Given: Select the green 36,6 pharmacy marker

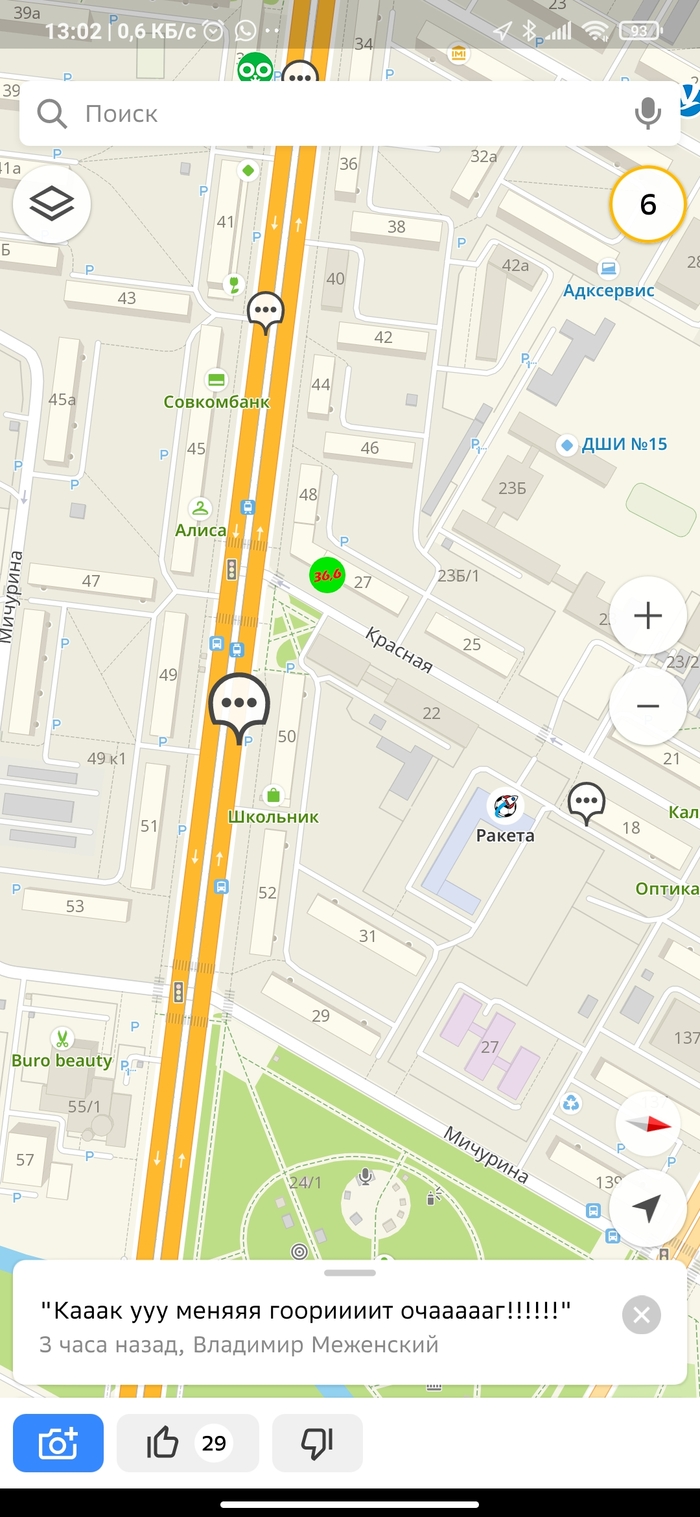Looking at the screenshot, I should [x=327, y=575].
